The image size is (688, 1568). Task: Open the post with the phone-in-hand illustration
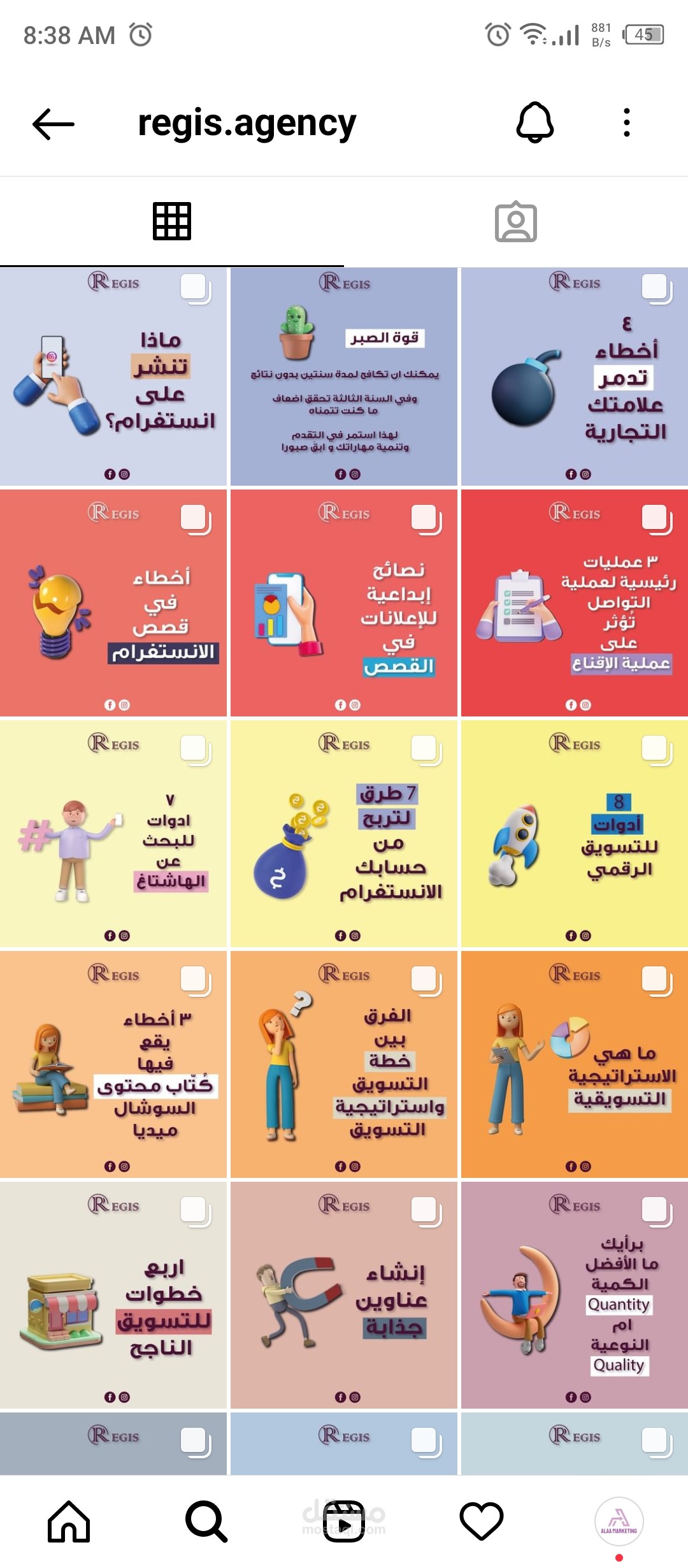113,377
